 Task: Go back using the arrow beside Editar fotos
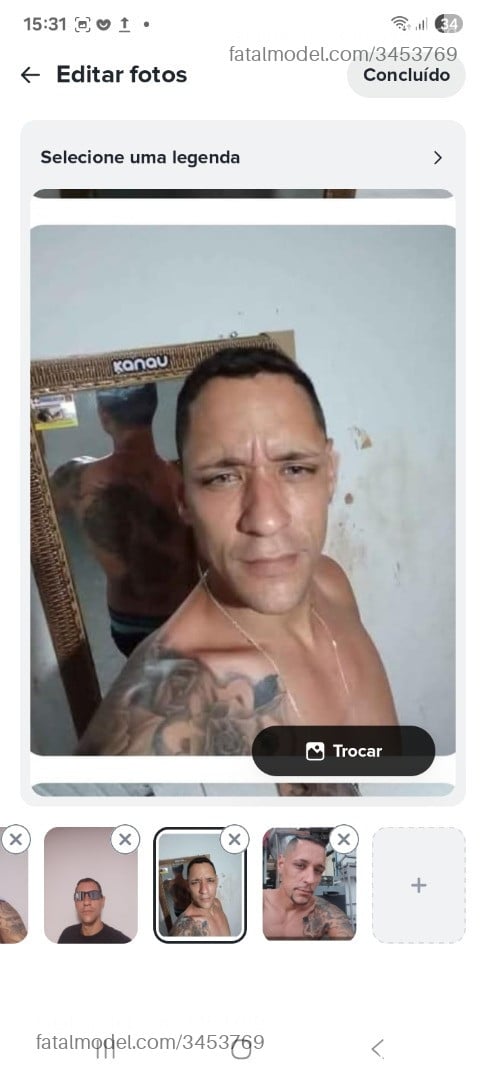tap(30, 75)
